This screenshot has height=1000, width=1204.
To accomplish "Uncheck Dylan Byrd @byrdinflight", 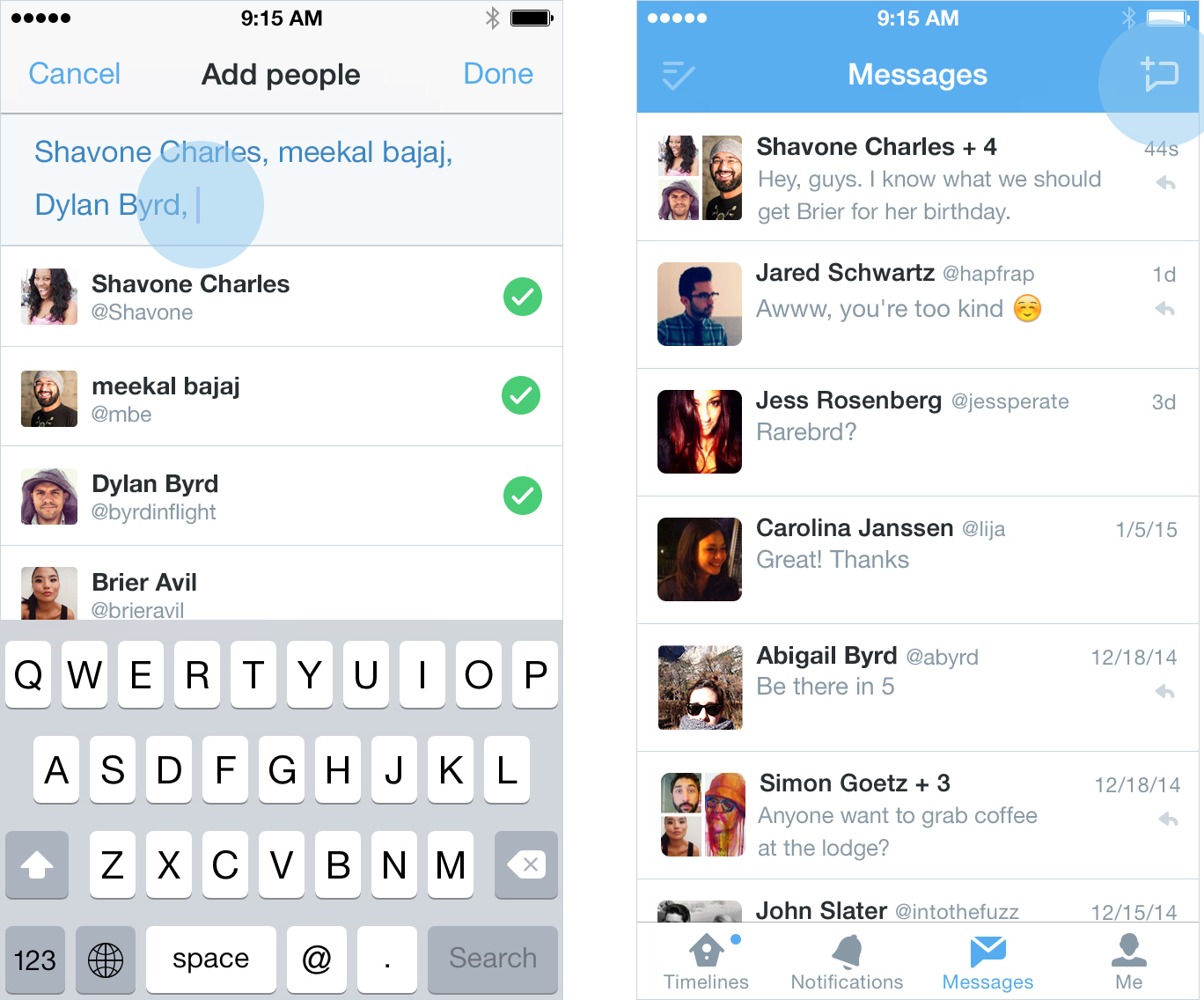I will pyautogui.click(x=522, y=496).
